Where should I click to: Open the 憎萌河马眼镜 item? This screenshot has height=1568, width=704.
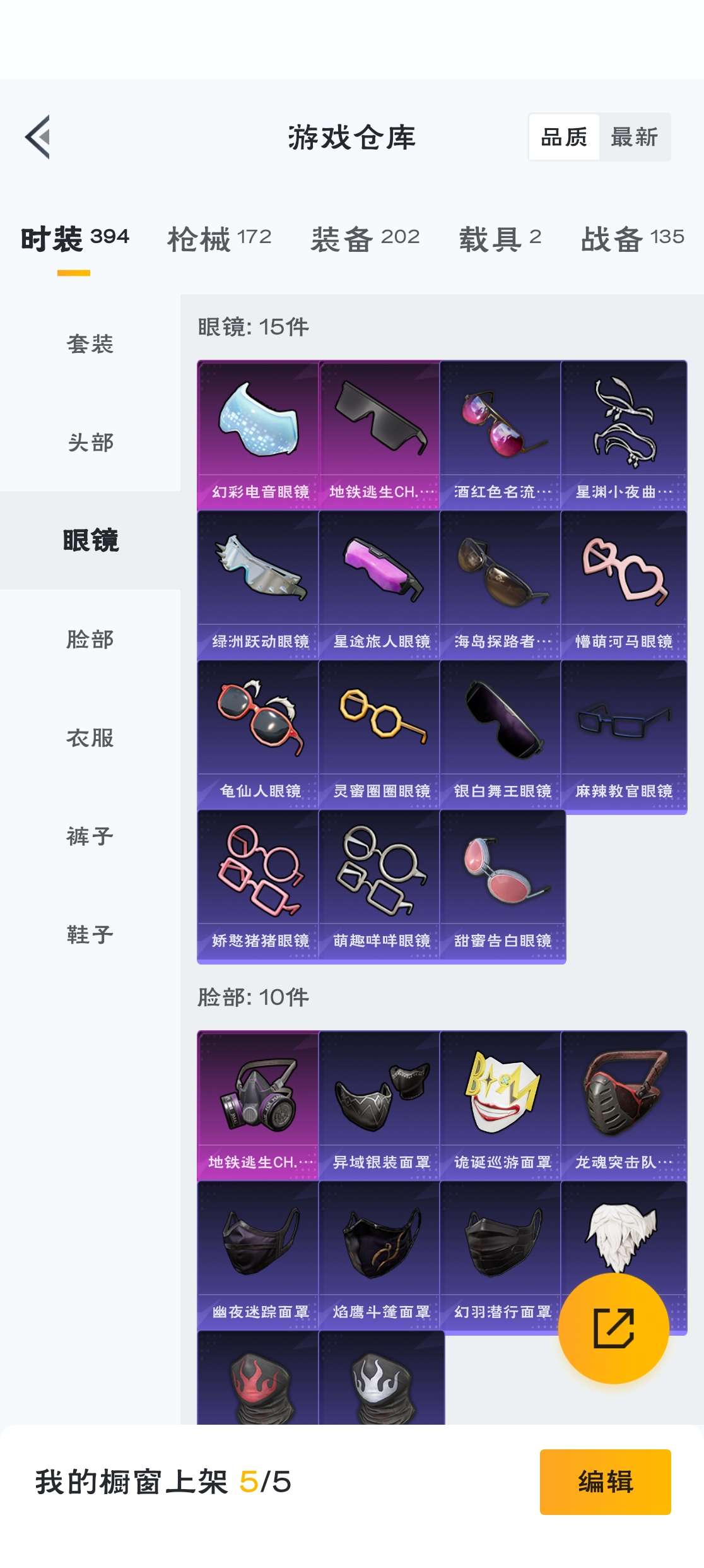[623, 584]
